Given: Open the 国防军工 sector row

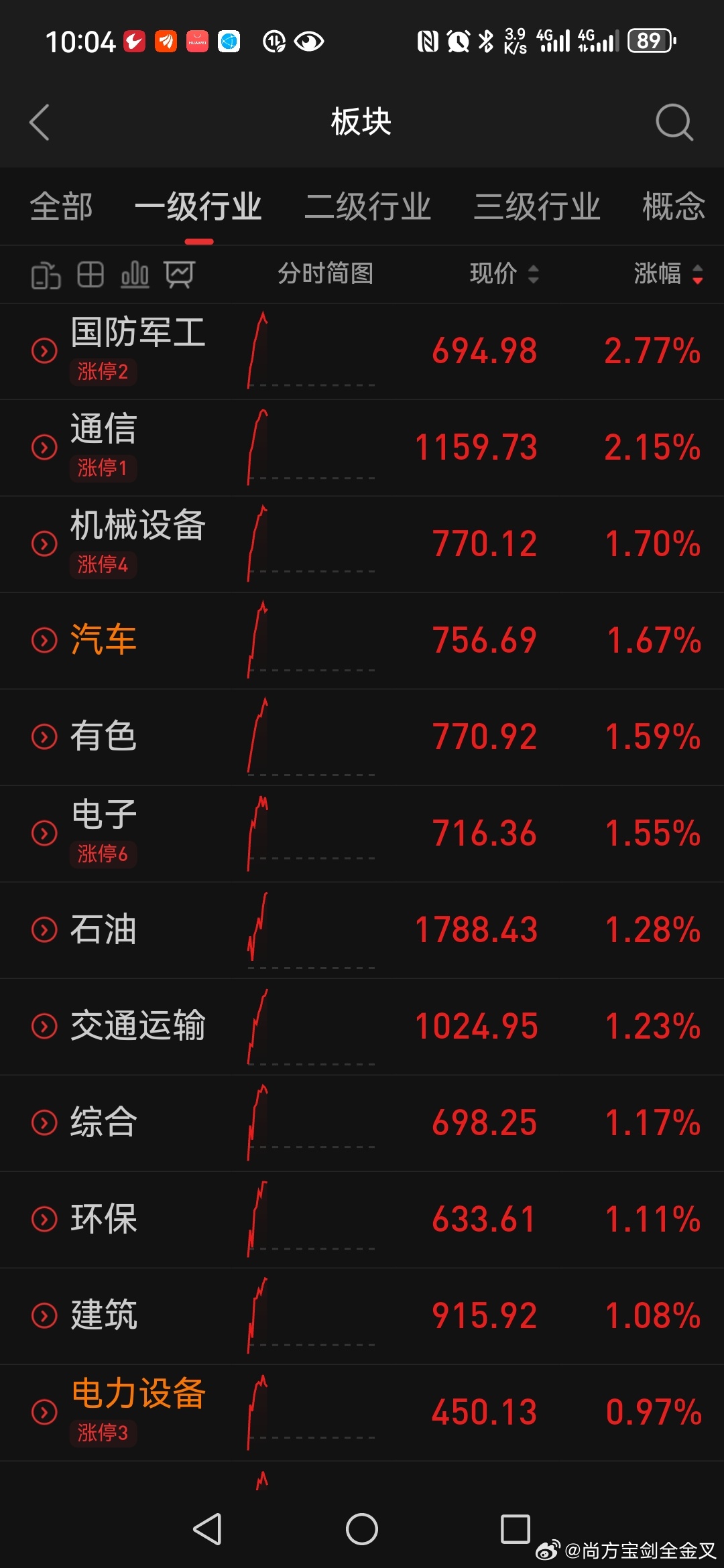Looking at the screenshot, I should (x=362, y=352).
